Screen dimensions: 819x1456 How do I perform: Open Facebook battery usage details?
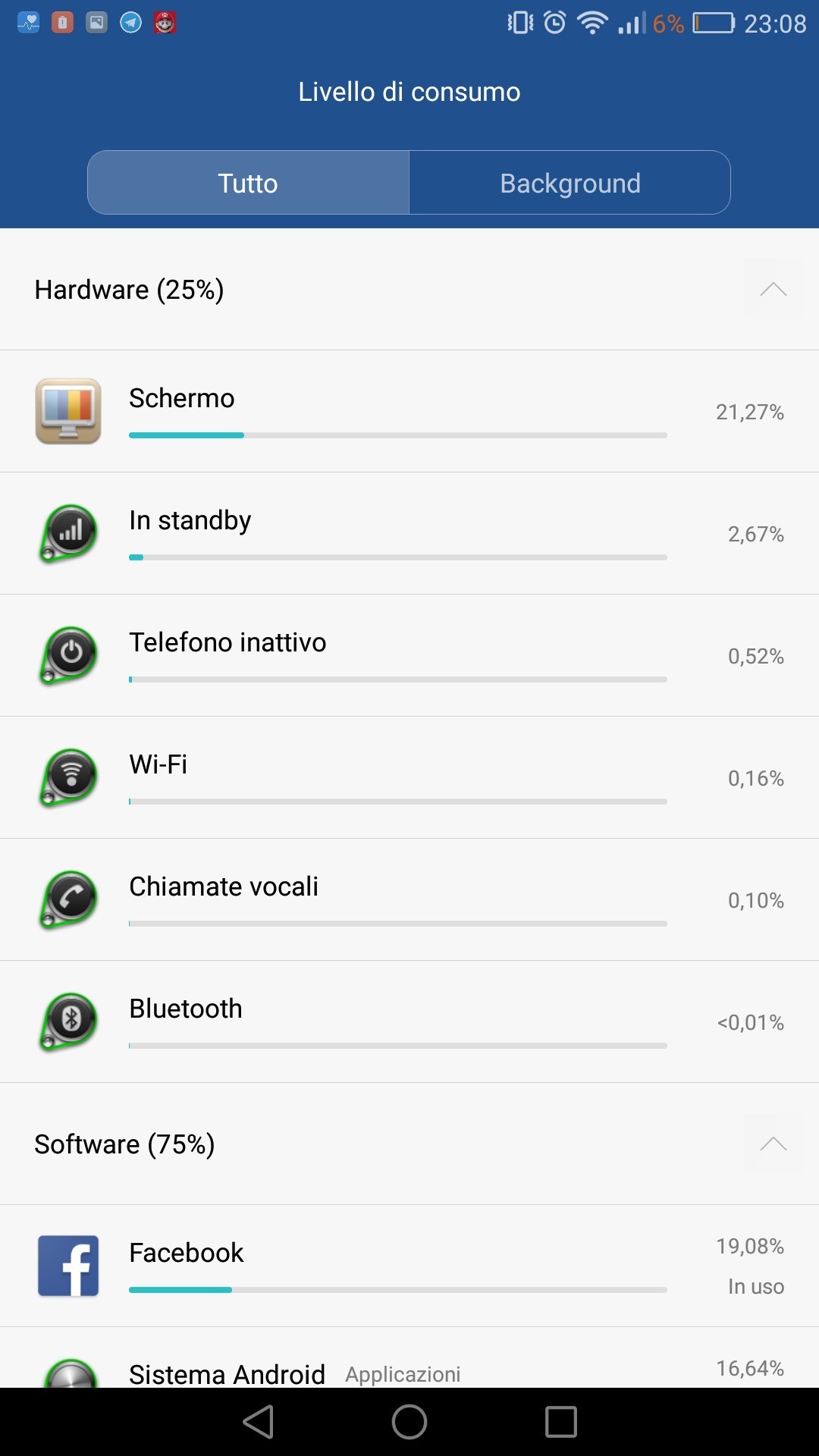pos(409,1266)
